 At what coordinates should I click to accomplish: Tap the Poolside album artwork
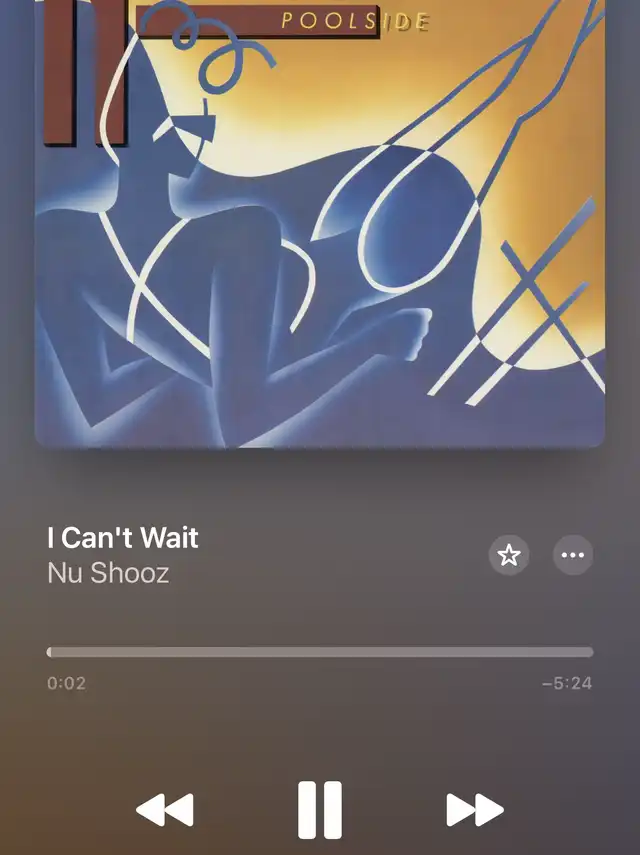[x=320, y=220]
